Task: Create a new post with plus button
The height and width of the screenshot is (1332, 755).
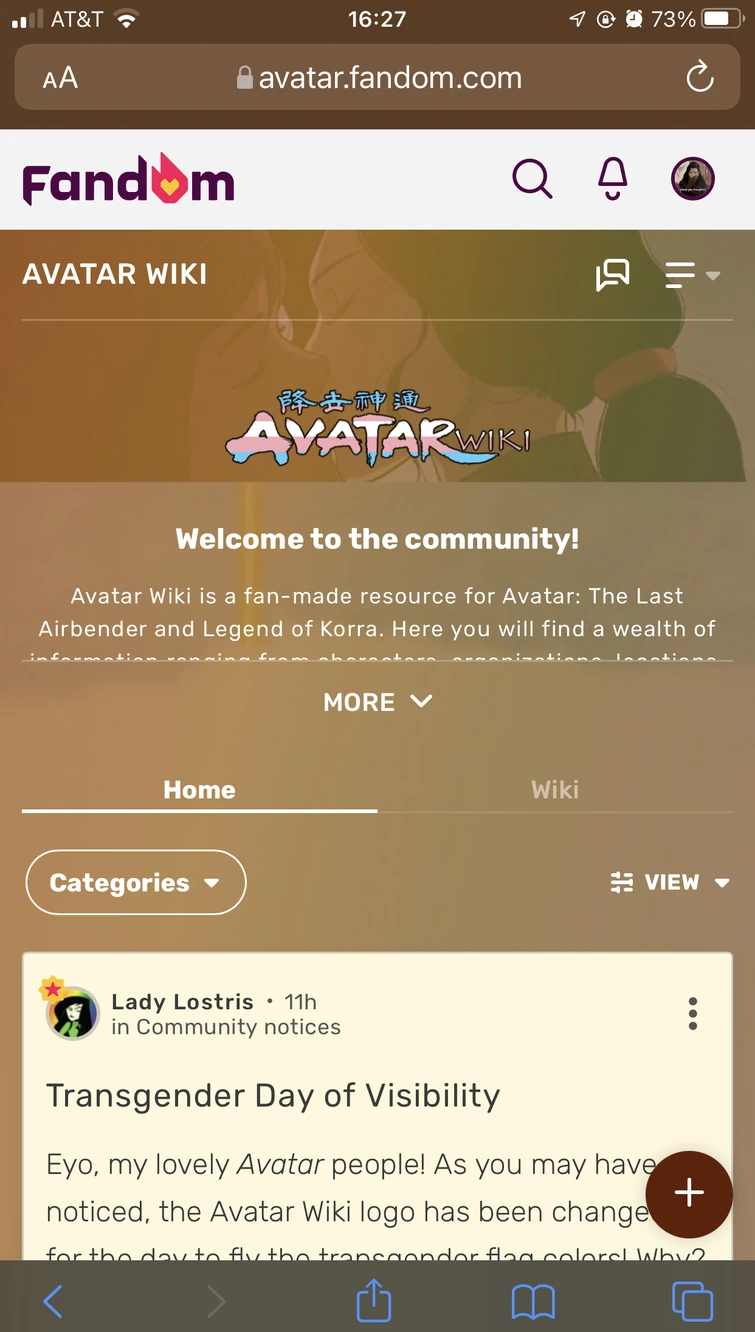Action: (x=689, y=1194)
